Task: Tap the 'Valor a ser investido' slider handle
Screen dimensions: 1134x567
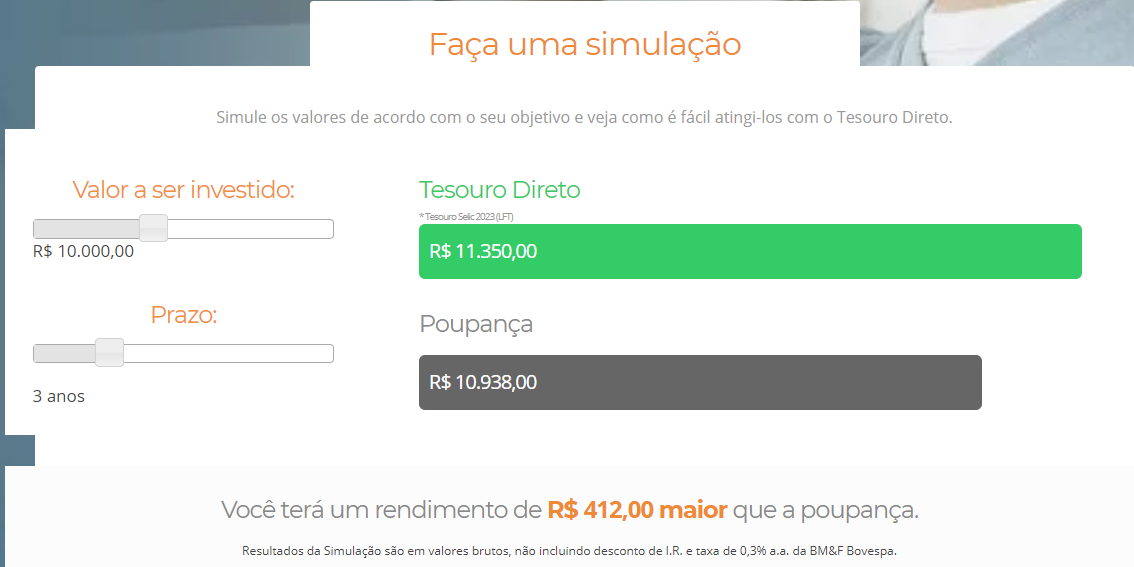Action: click(153, 228)
